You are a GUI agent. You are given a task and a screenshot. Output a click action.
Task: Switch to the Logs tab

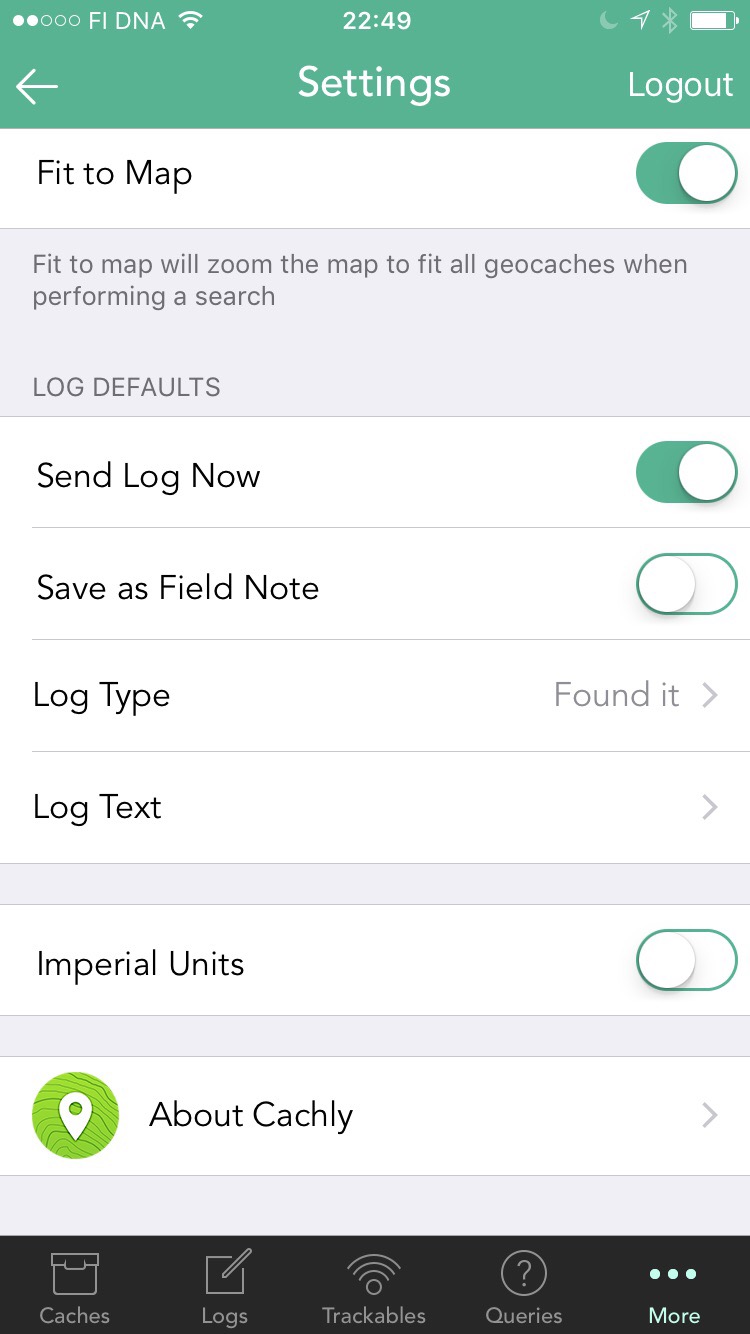coord(225,1287)
